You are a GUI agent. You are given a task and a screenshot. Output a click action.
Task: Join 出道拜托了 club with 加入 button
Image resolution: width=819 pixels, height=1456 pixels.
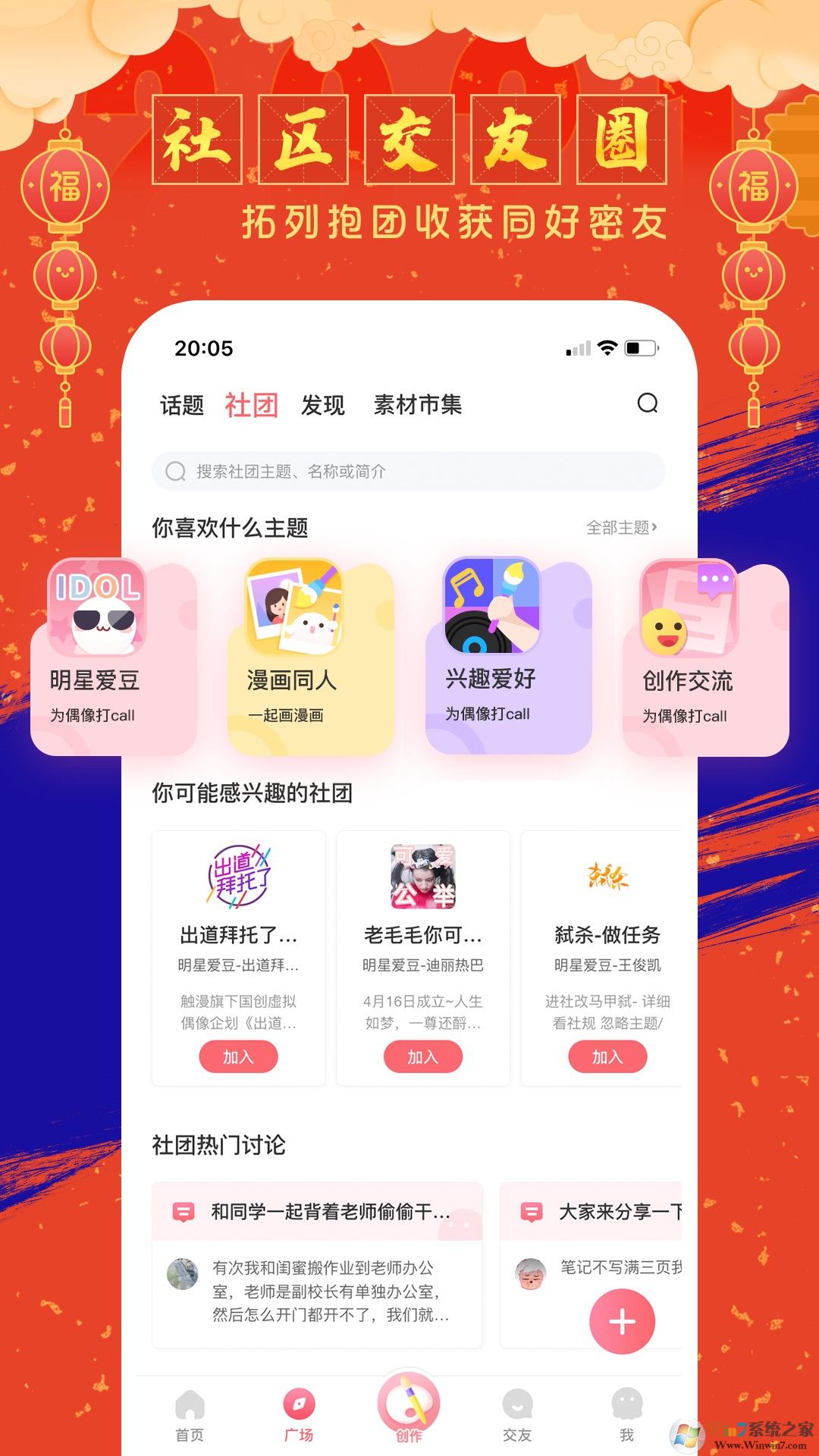pos(239,1055)
